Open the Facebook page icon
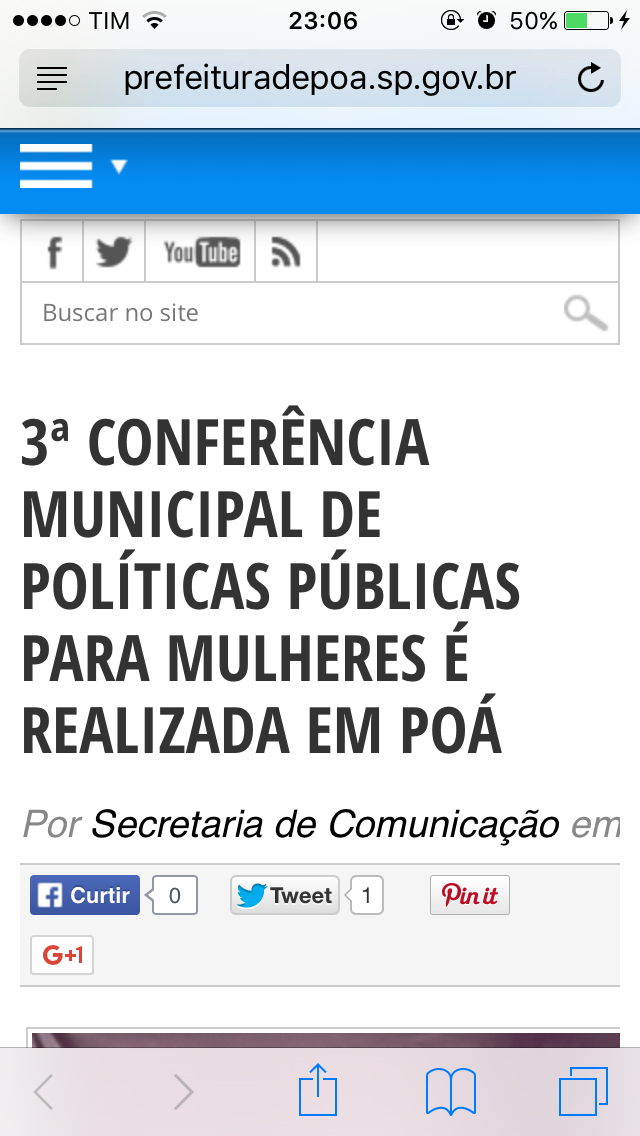 coord(53,251)
